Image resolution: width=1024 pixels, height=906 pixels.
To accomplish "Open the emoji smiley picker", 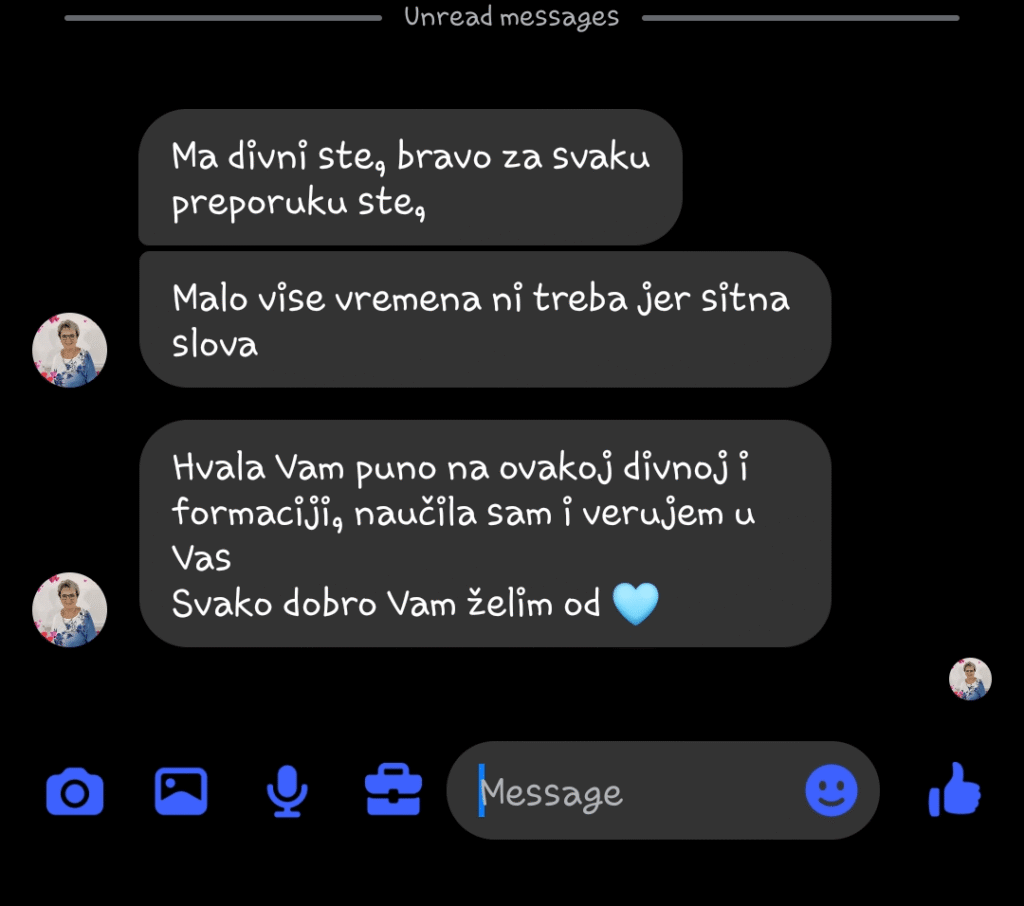I will coord(831,791).
